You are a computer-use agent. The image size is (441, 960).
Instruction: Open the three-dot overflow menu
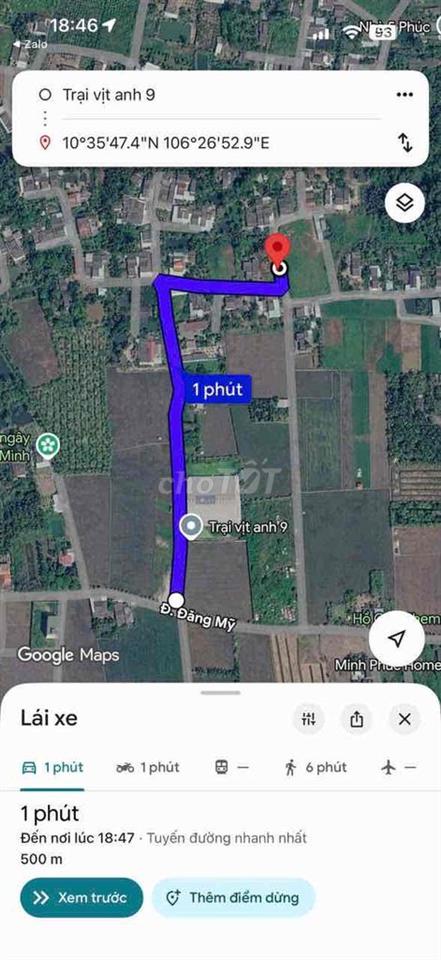point(404,95)
